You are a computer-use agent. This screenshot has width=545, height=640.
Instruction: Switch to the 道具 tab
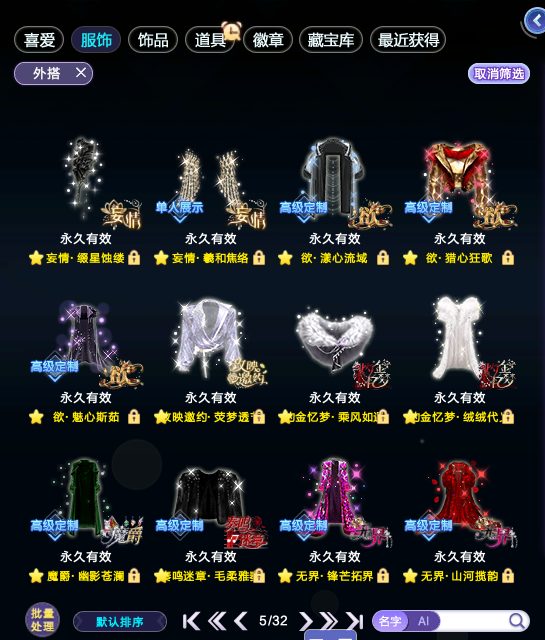210,40
